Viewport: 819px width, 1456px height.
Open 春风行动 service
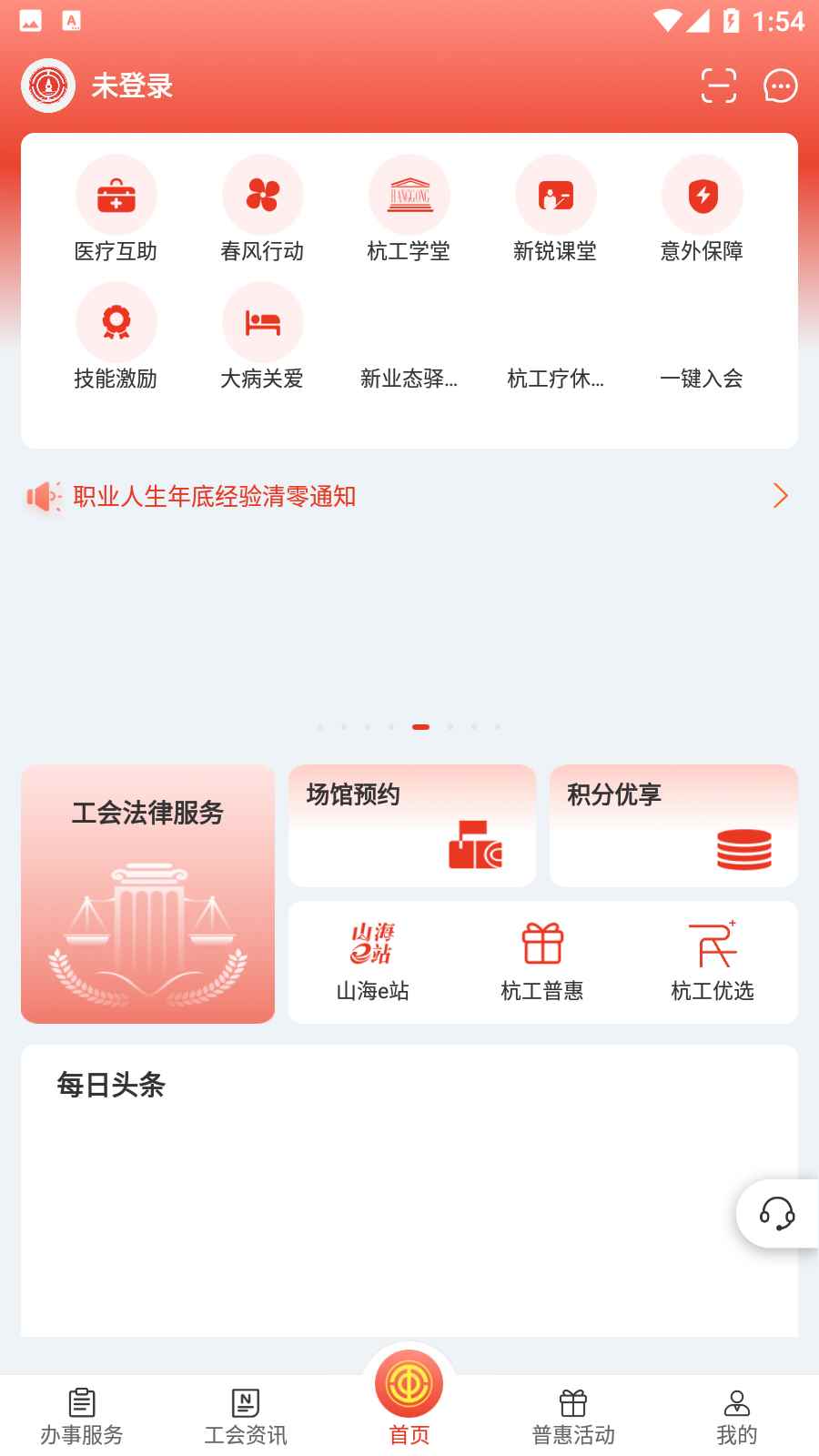point(262,210)
